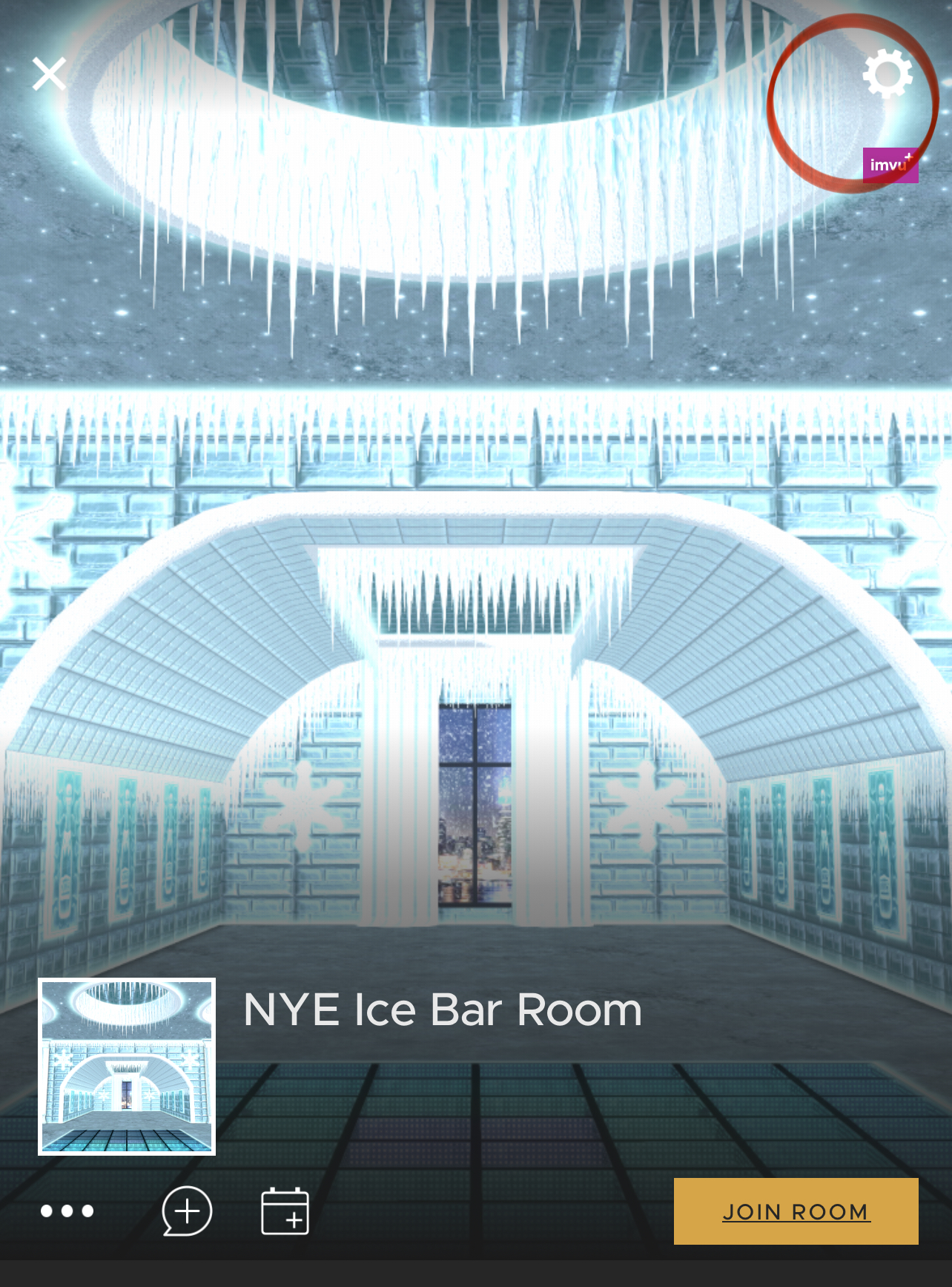Viewport: 952px width, 1287px height.
Task: Open NYE Ice Bar Room thumbnail
Action: (127, 1067)
